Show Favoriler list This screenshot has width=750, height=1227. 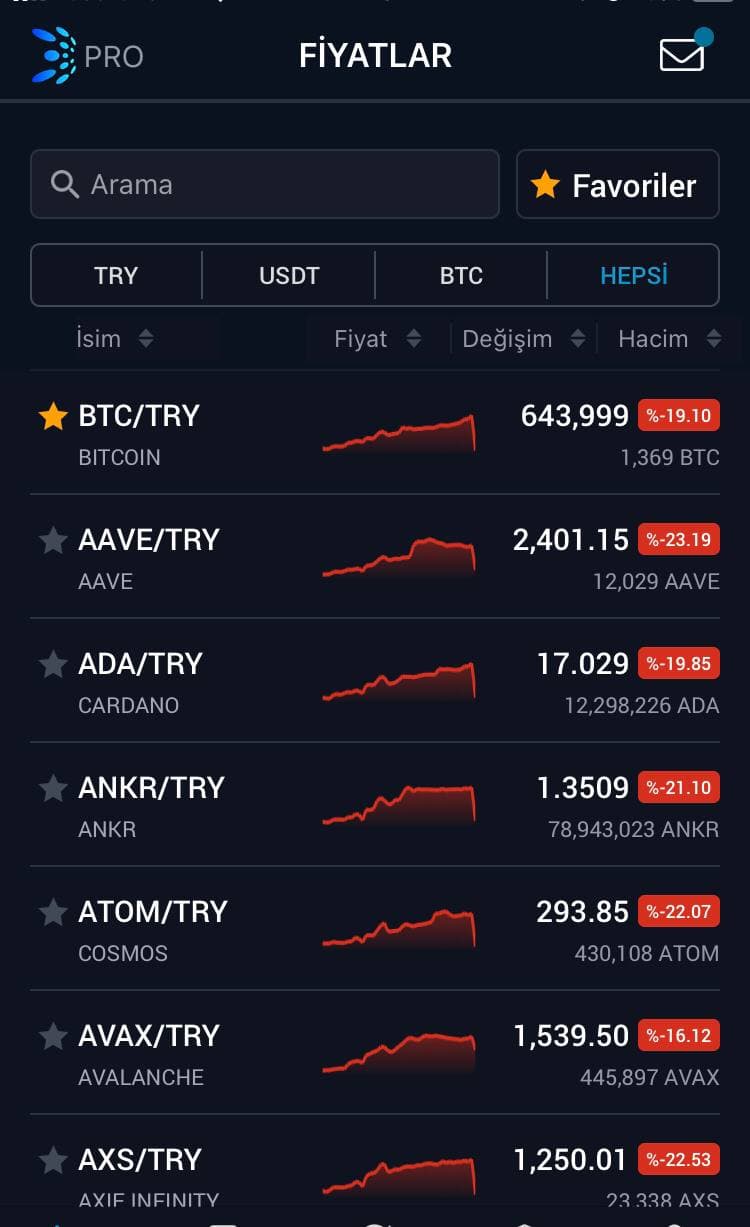[617, 184]
